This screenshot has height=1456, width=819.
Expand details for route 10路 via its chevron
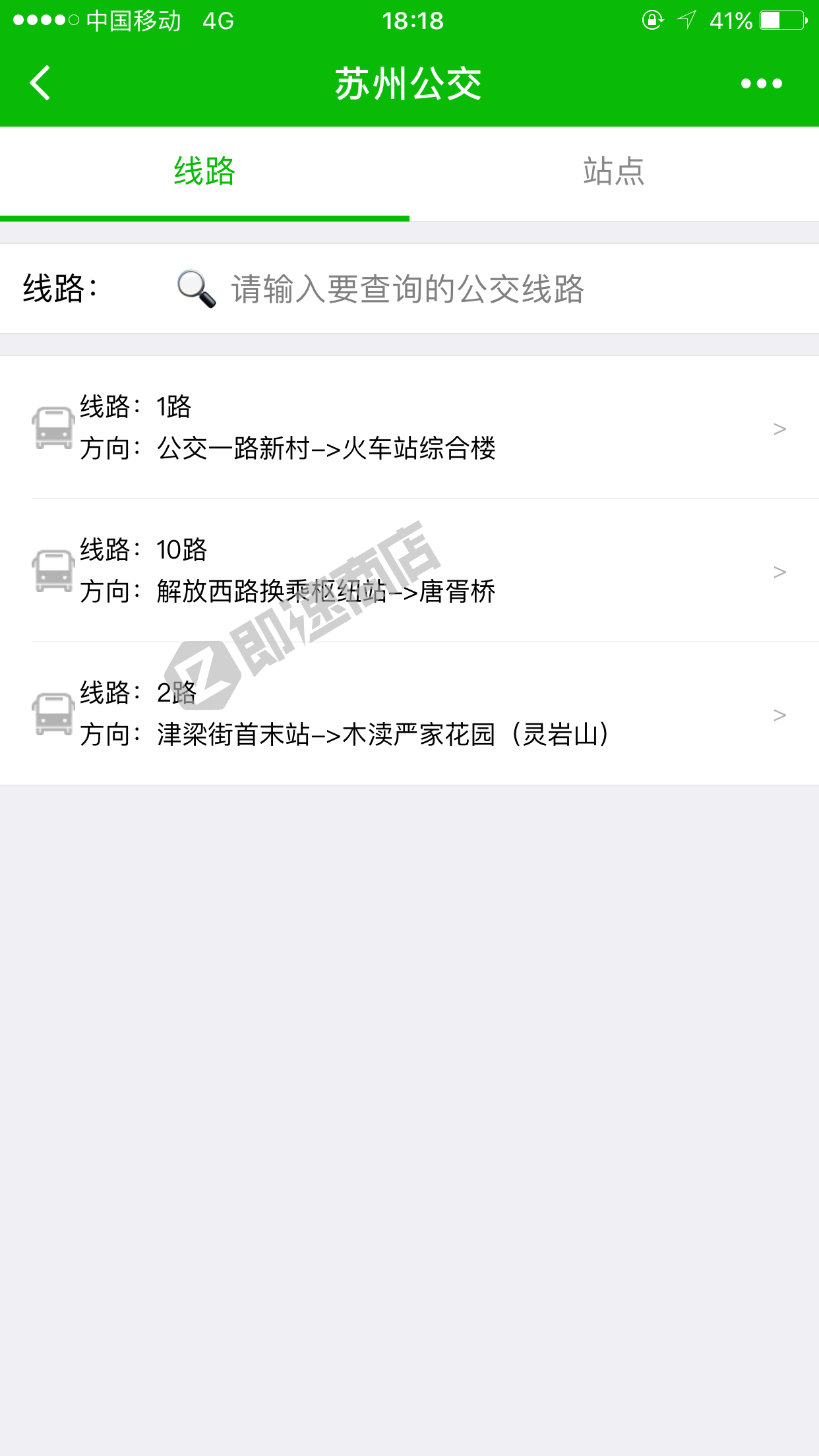(x=781, y=572)
